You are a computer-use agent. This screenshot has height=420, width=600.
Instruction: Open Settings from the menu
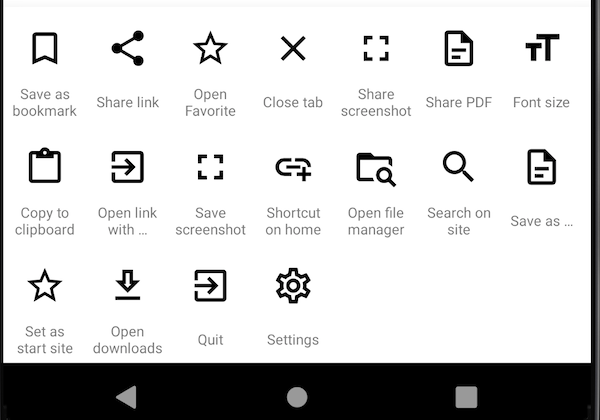293,311
